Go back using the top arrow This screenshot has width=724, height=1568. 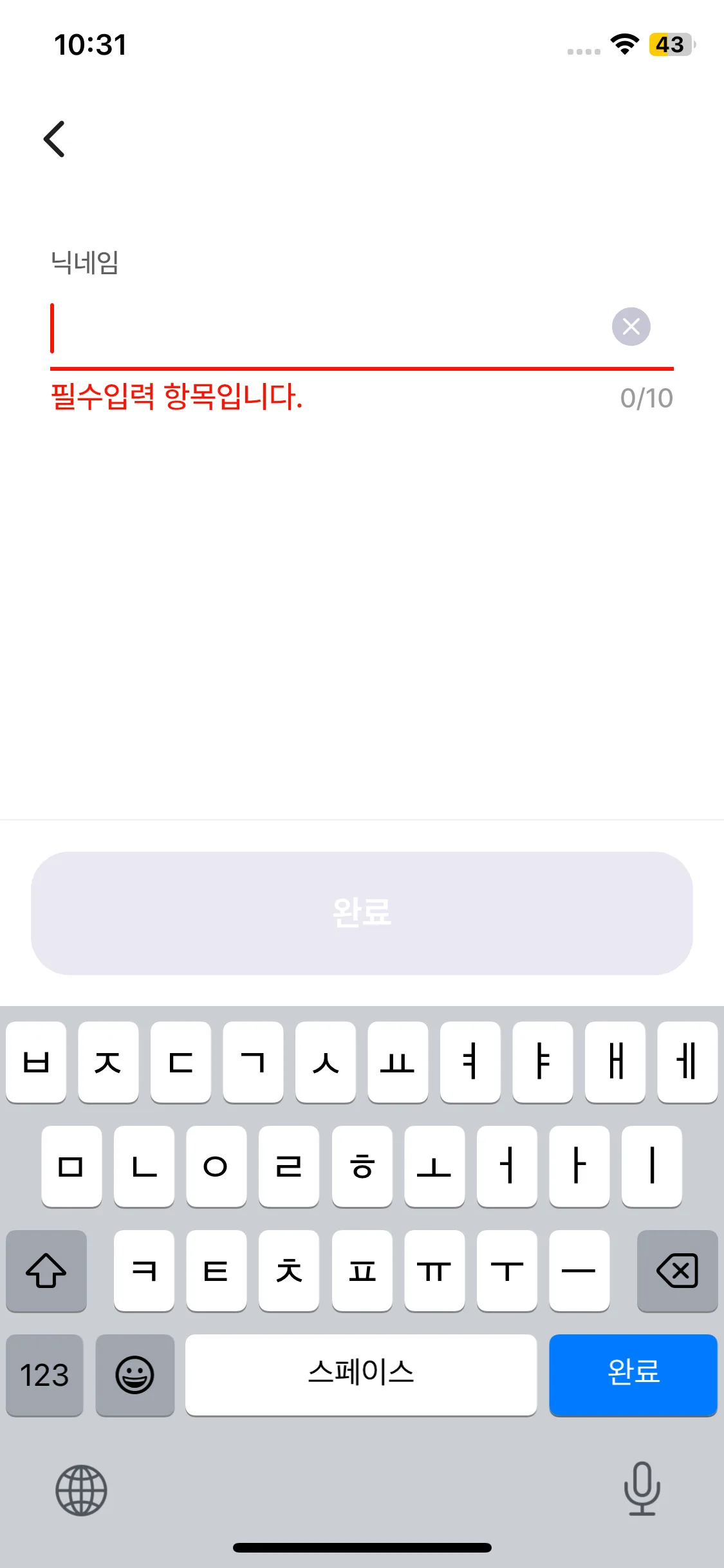pos(55,139)
